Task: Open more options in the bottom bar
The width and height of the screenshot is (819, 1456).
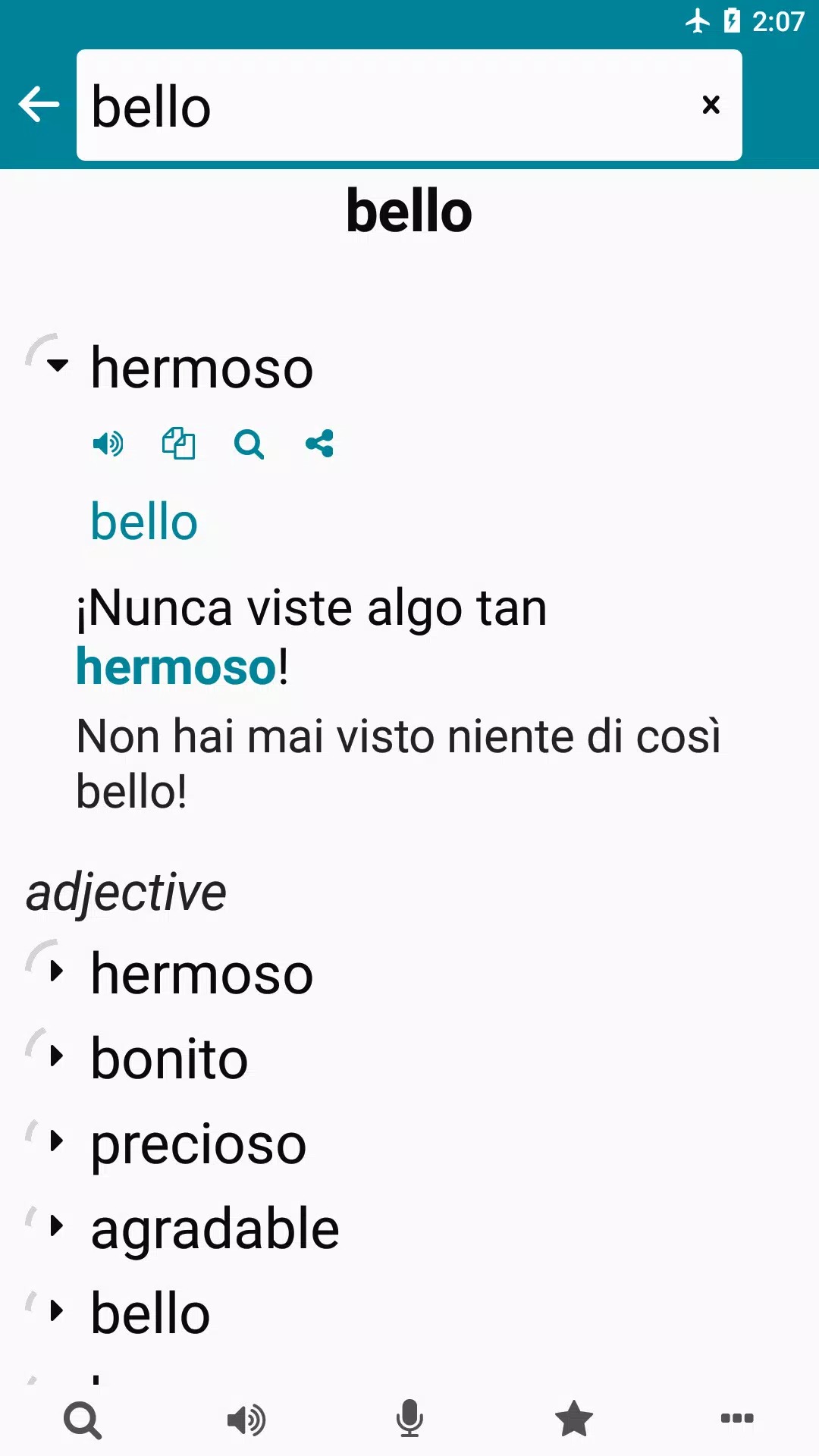Action: pyautogui.click(x=736, y=1418)
